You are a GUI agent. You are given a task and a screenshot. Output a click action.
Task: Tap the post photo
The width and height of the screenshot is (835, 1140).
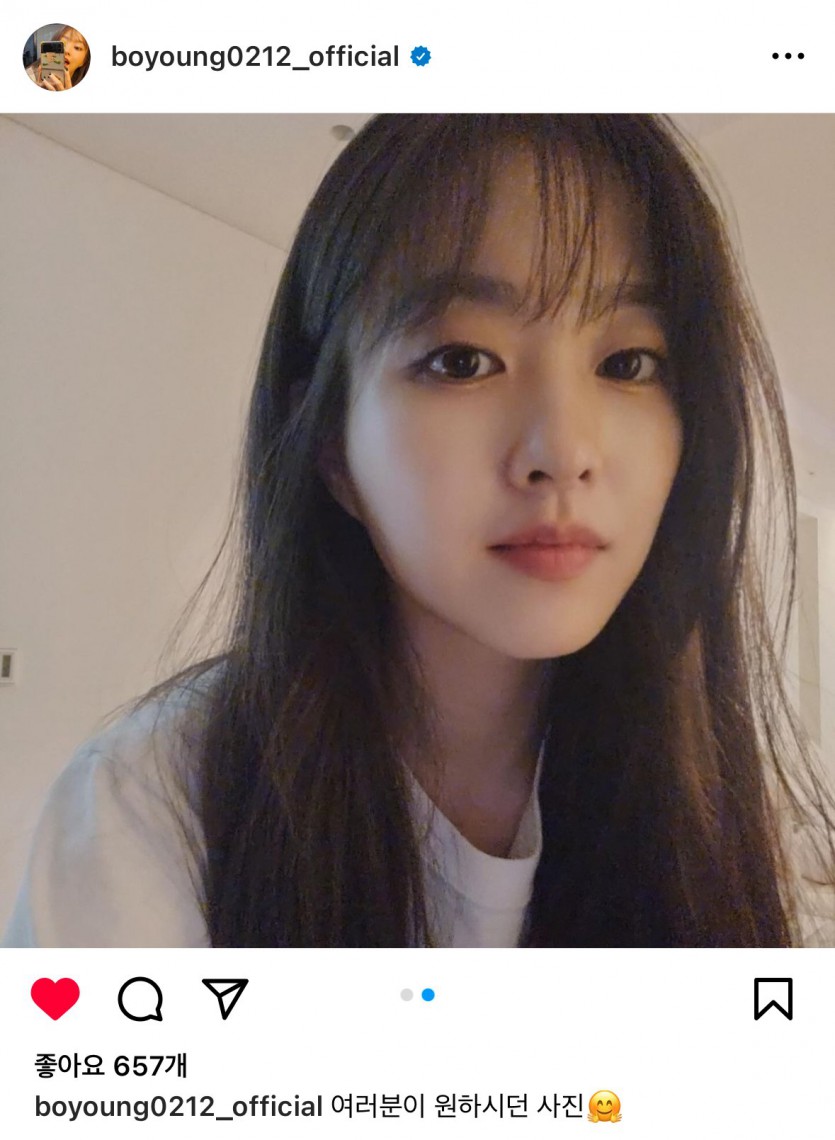pyautogui.click(x=417, y=530)
